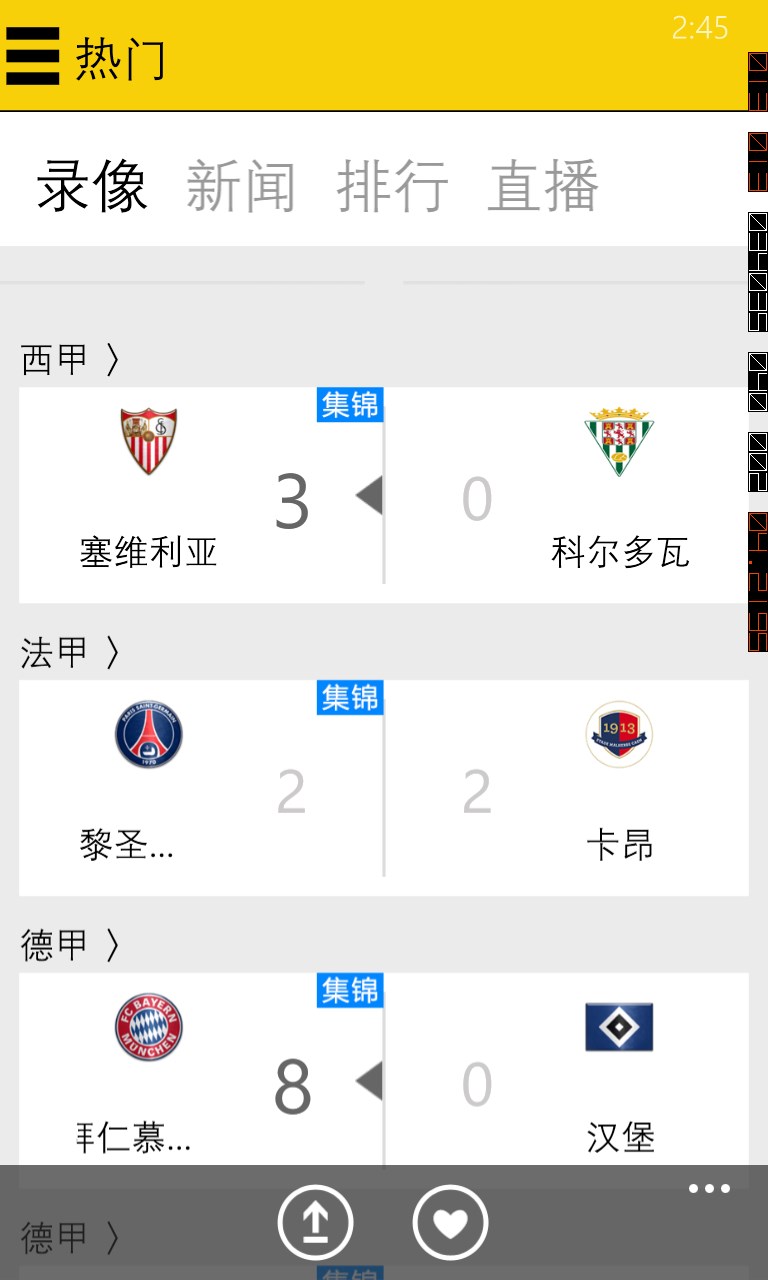Image resolution: width=768 pixels, height=1280 pixels.
Task: Open the first 西甲 league section
Action: pos(70,360)
